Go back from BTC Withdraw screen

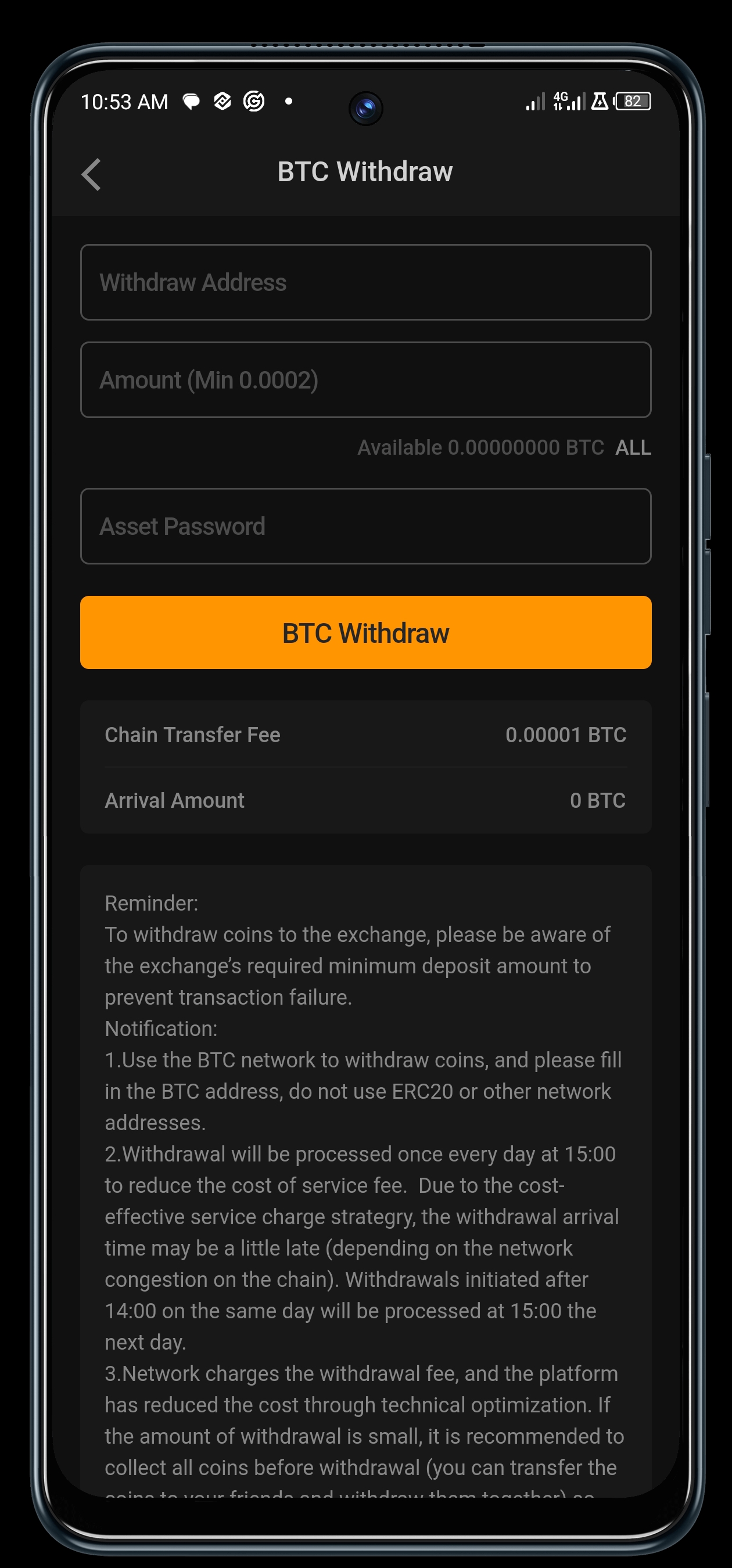pyautogui.click(x=91, y=175)
